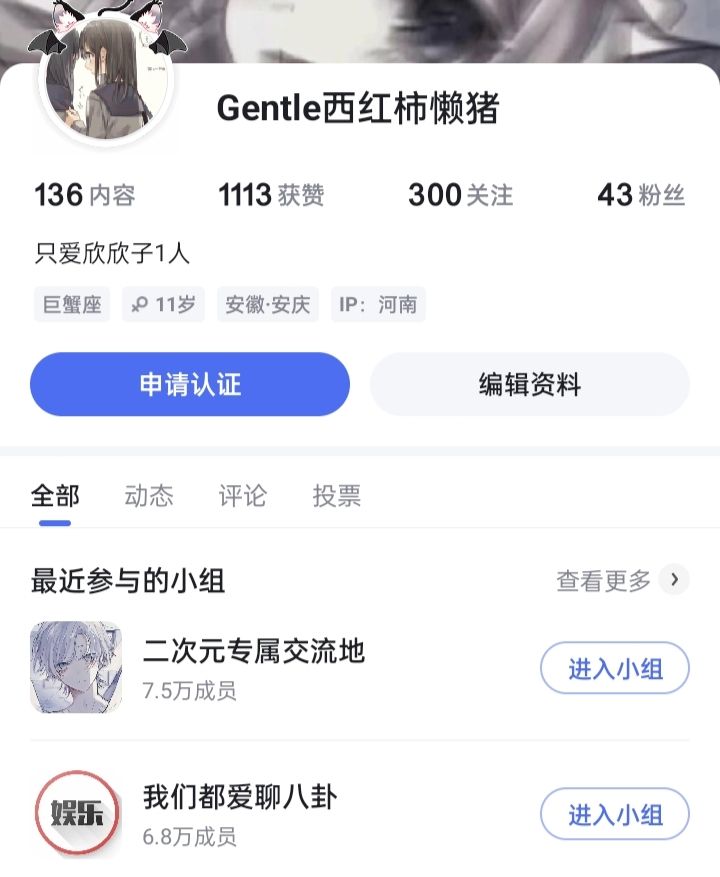View the profile avatar picture
Image resolution: width=720 pixels, height=877 pixels.
(x=107, y=84)
